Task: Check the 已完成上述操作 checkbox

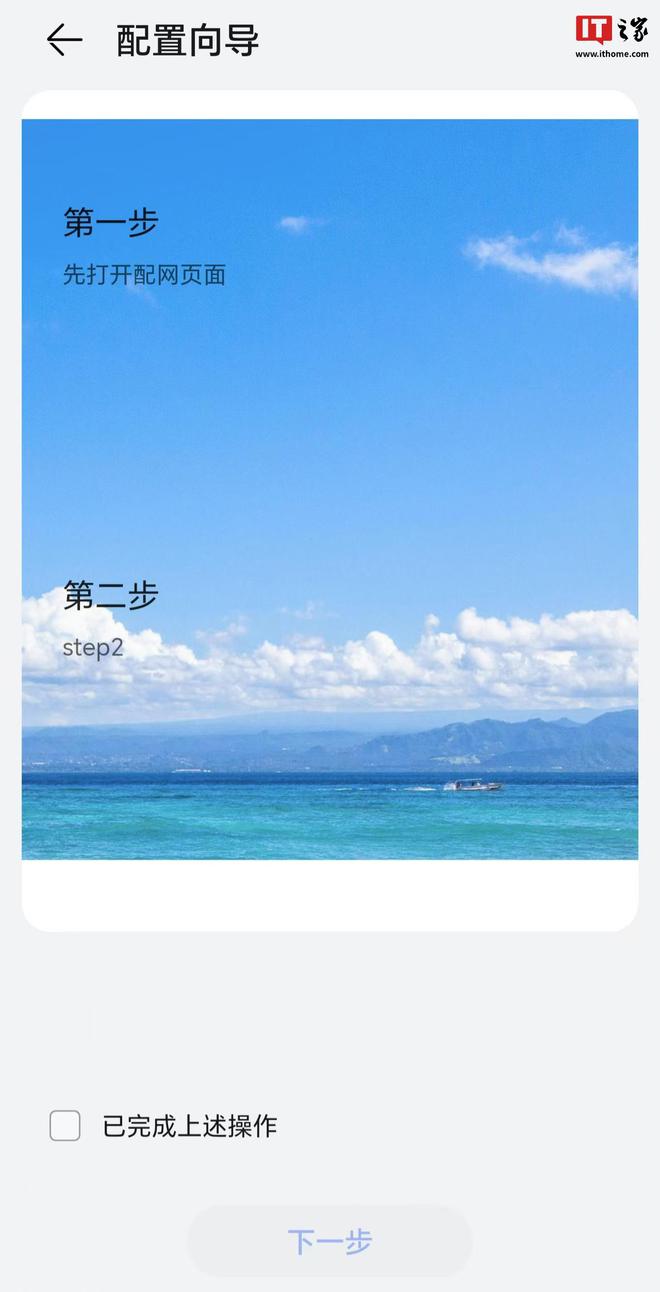Action: coord(65,1126)
